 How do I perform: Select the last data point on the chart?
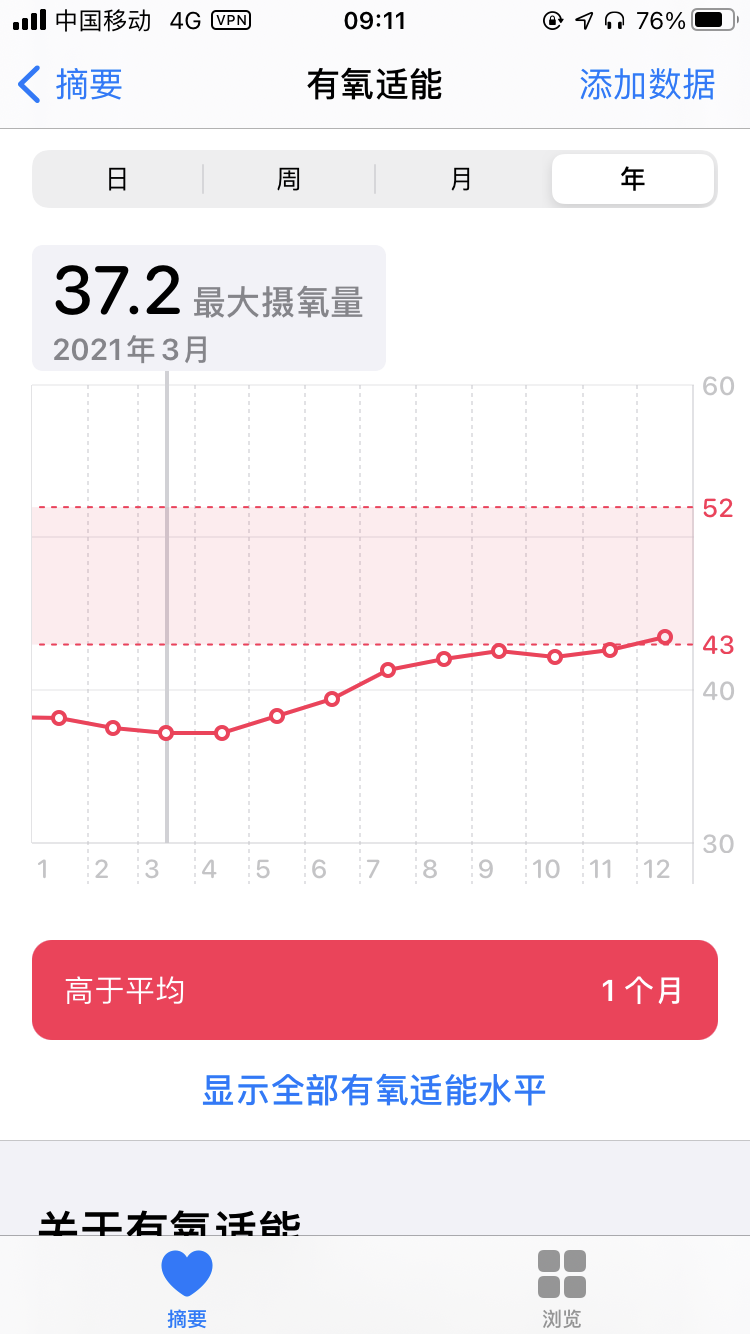pos(664,637)
